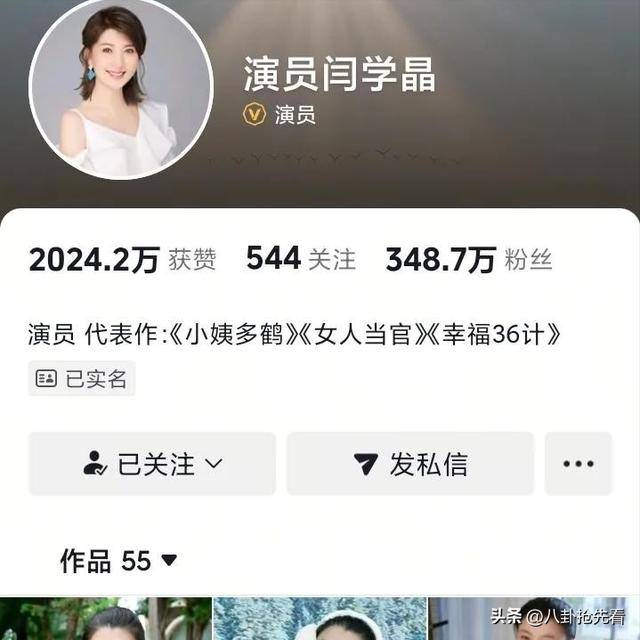The width and height of the screenshot is (640, 640).
Task: Tap the 已关注 follow status button
Action: click(x=152, y=464)
